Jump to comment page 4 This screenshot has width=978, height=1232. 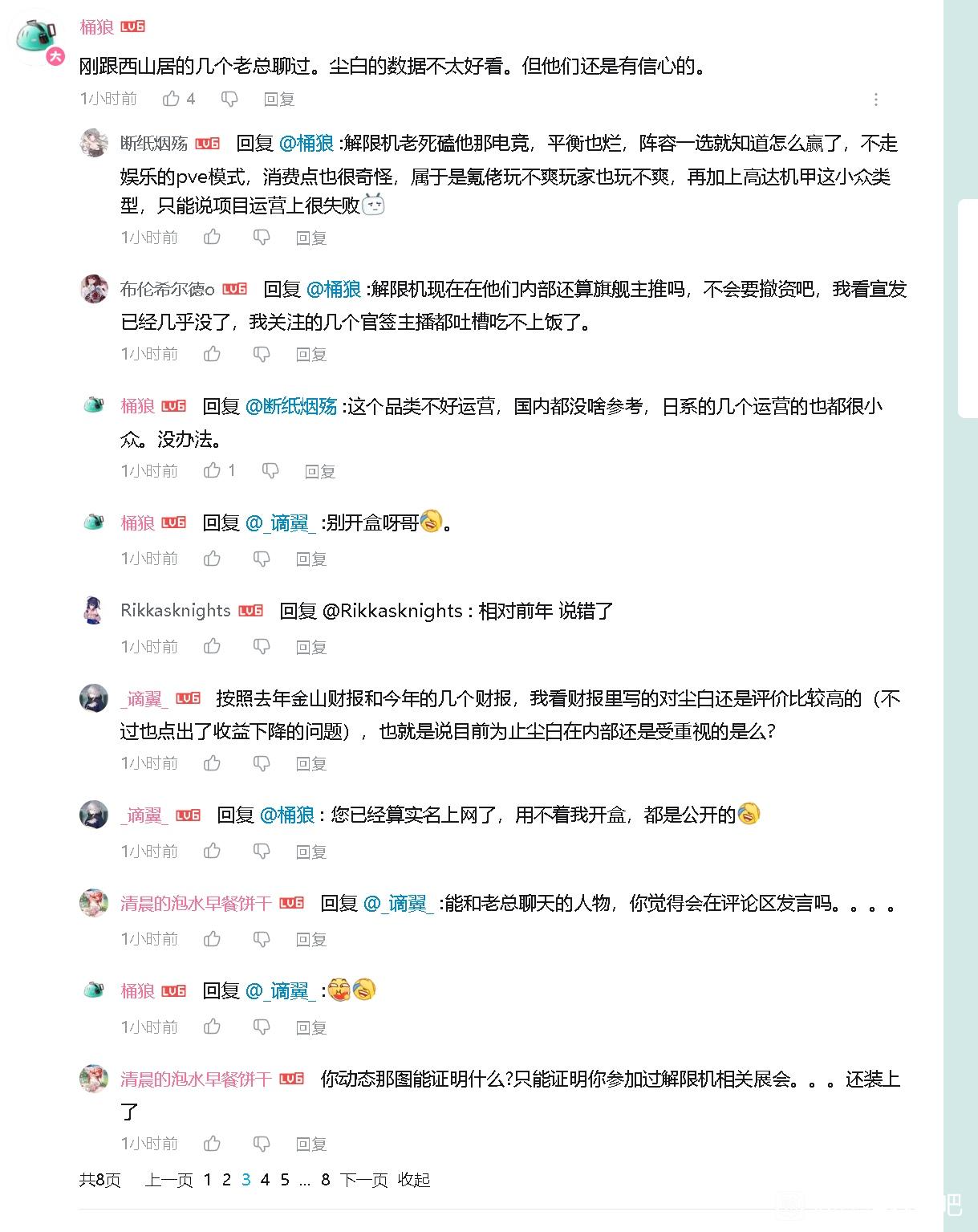(x=265, y=1179)
